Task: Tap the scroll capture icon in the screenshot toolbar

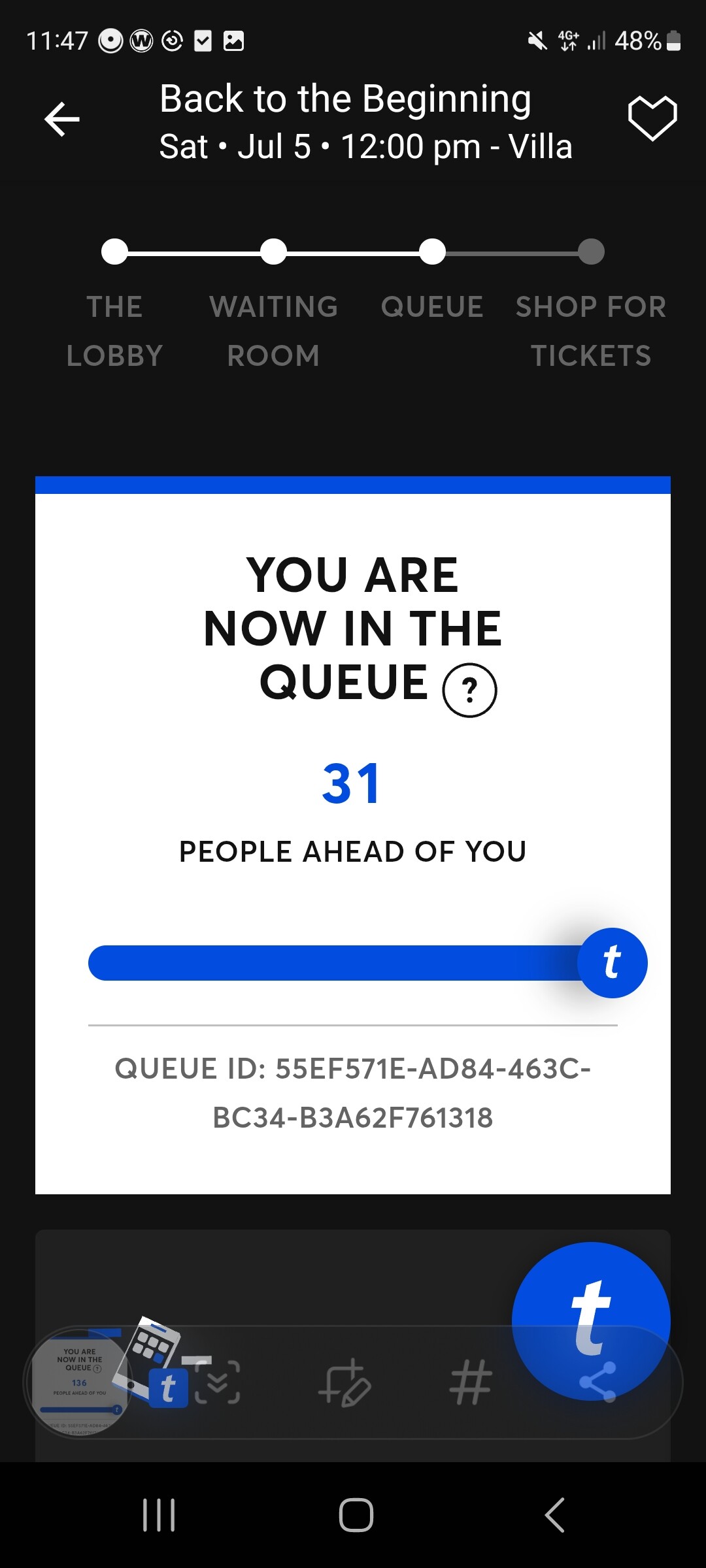Action: point(218,1382)
